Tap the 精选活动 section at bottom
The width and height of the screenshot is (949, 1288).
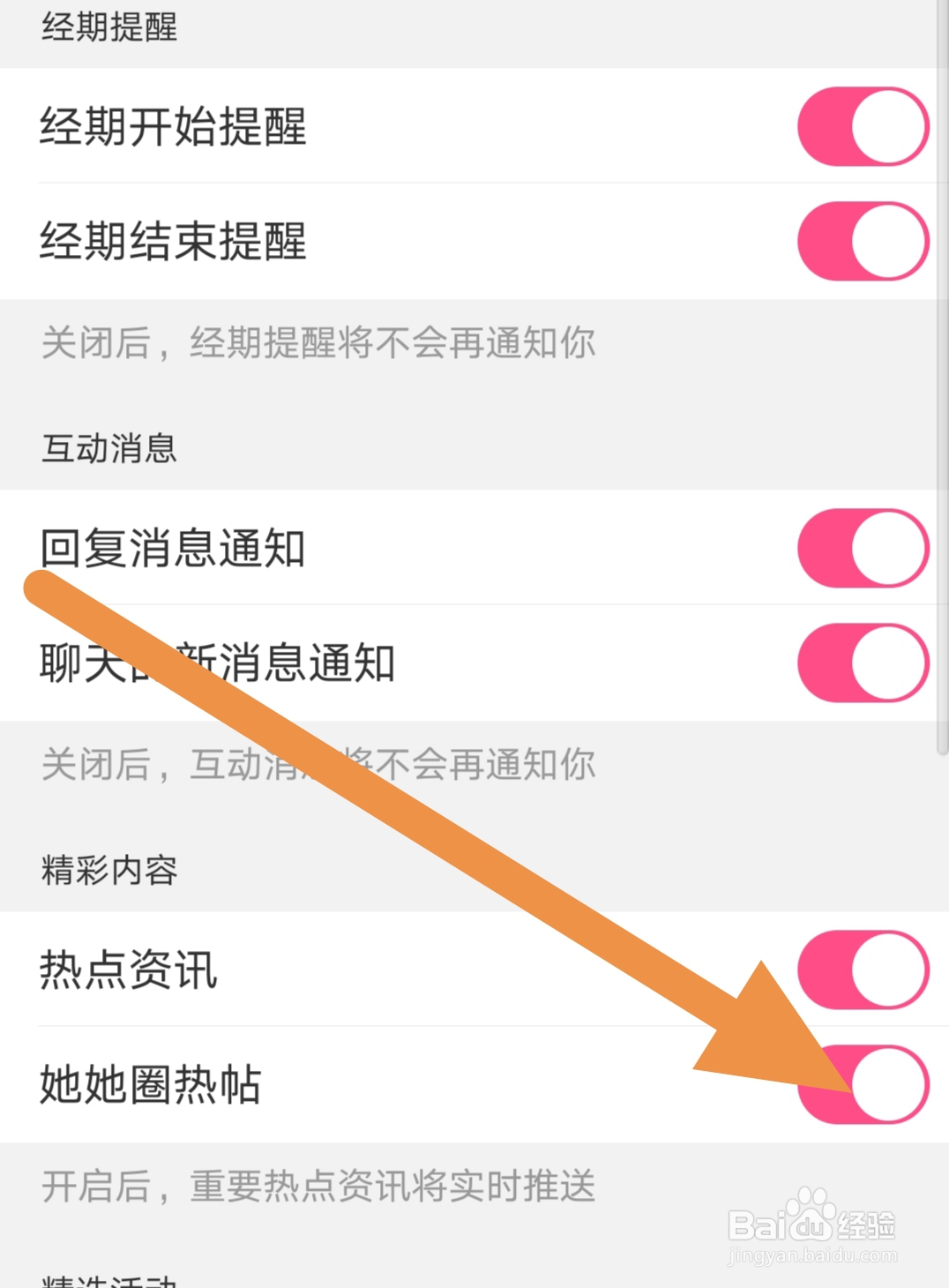point(106,1279)
